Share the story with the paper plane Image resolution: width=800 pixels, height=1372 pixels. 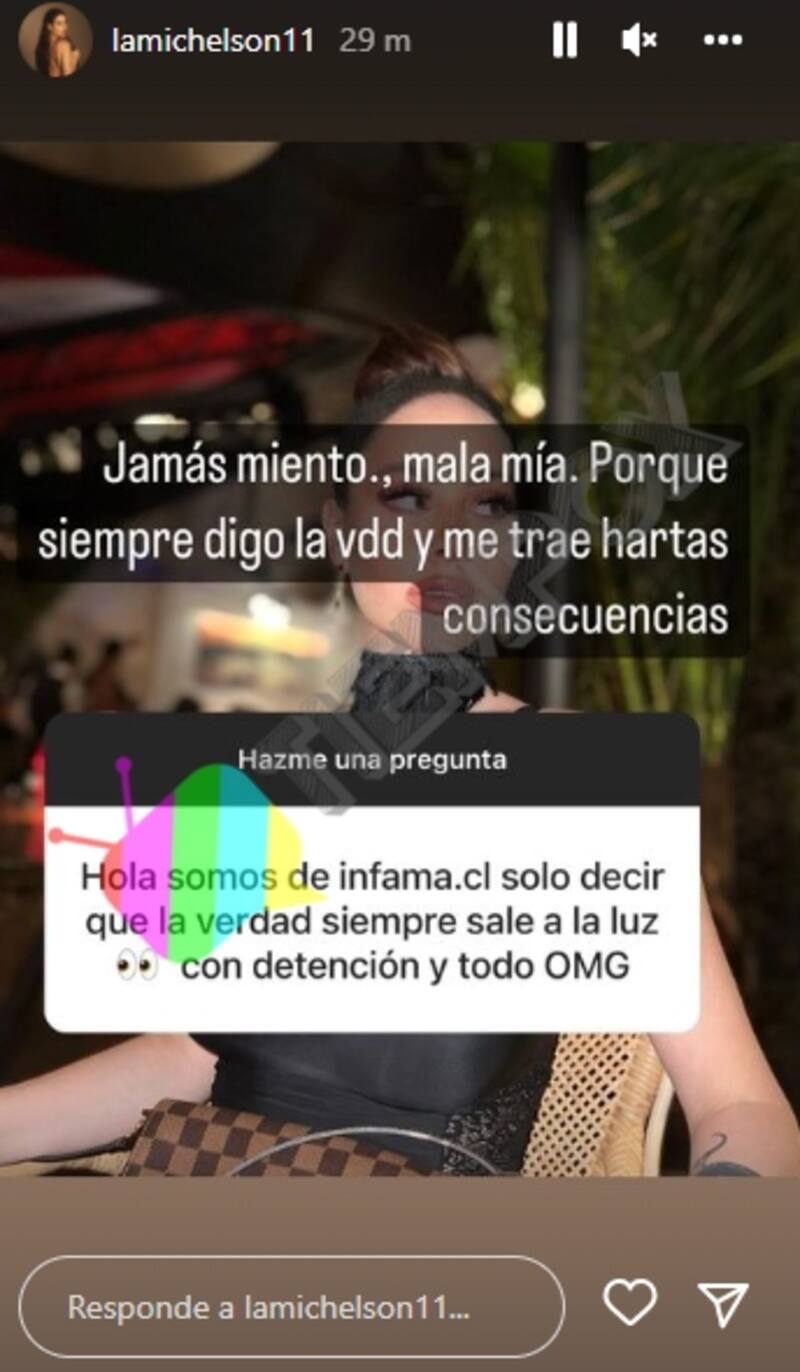coord(722,1305)
